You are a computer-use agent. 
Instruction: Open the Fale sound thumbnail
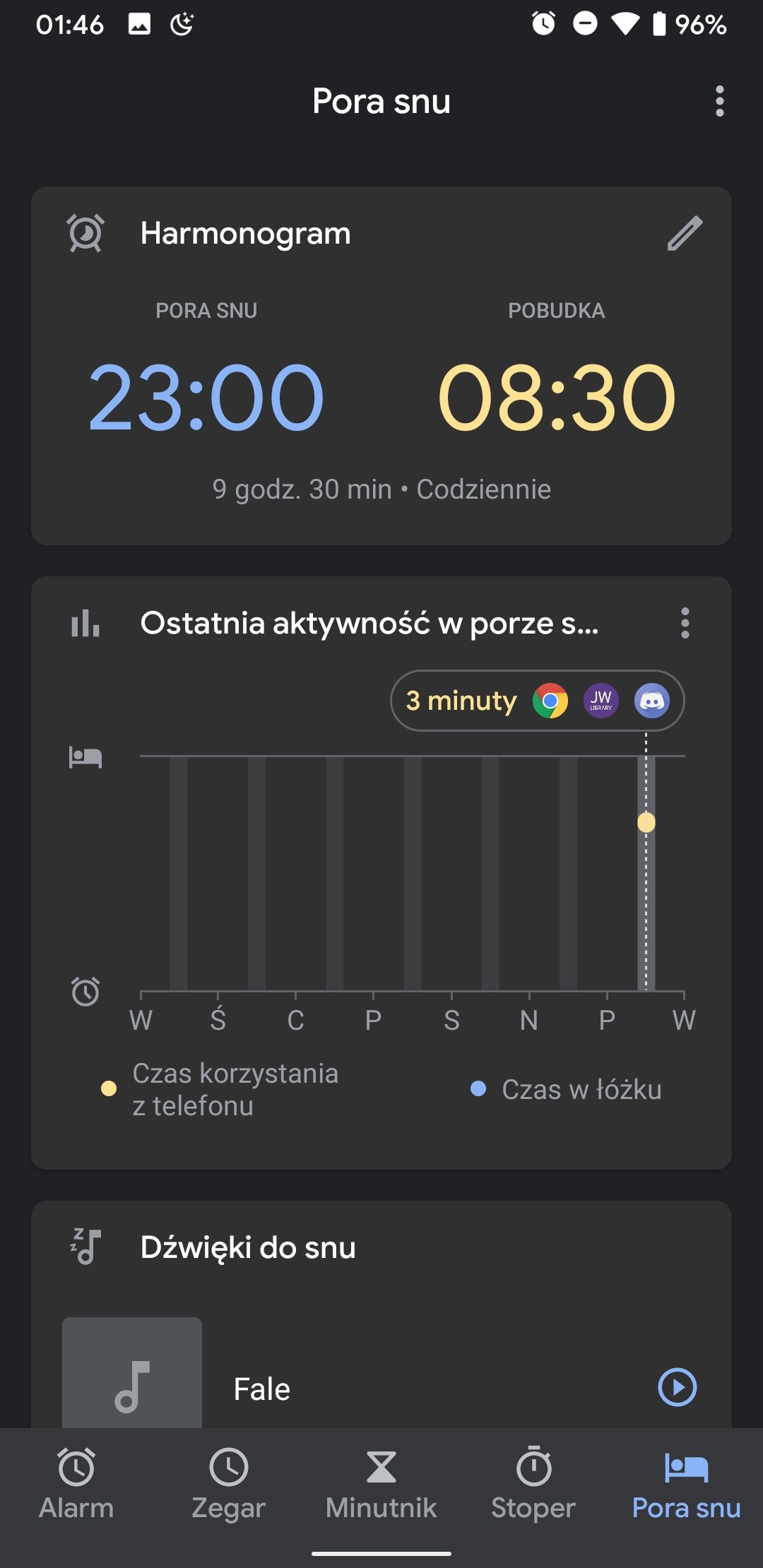tap(132, 1372)
